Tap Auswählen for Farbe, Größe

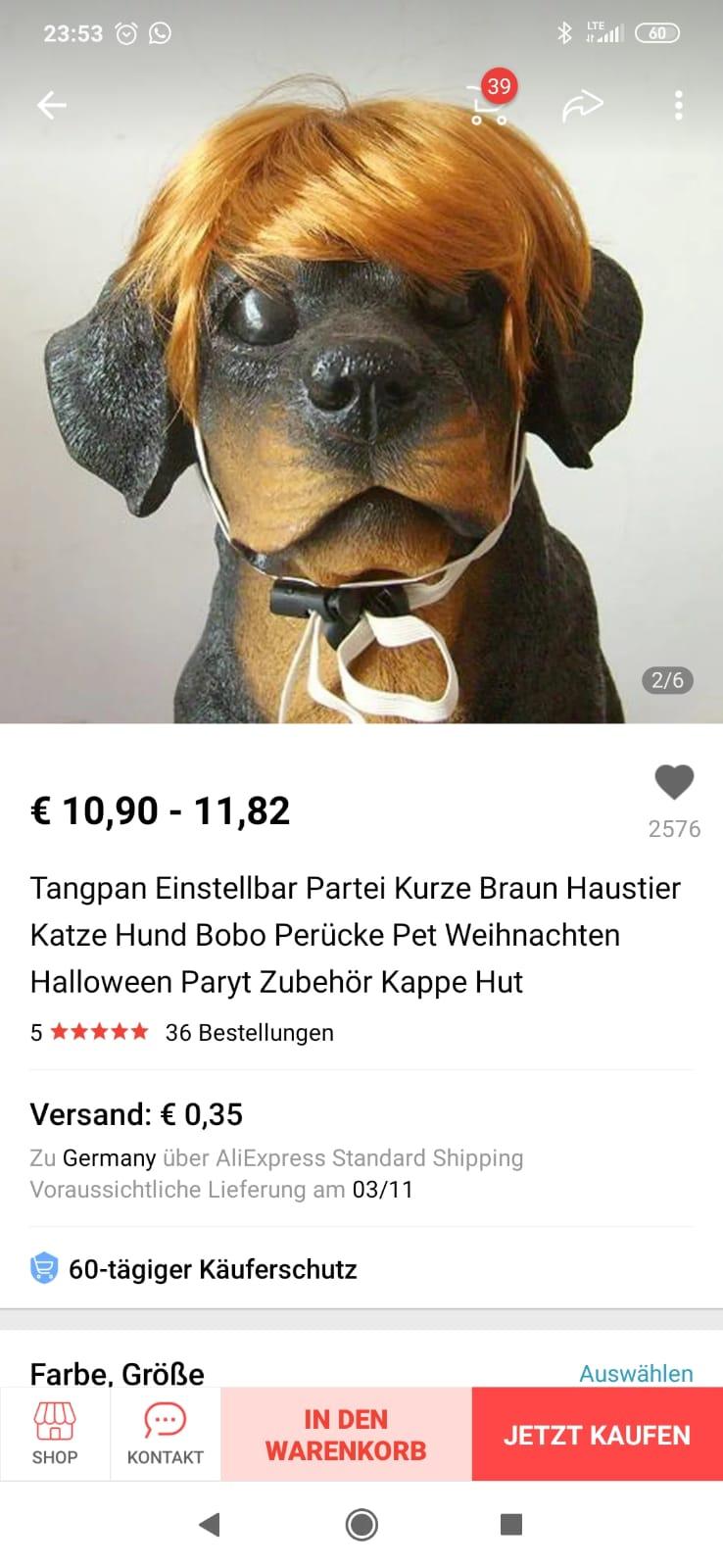pyautogui.click(x=636, y=1373)
